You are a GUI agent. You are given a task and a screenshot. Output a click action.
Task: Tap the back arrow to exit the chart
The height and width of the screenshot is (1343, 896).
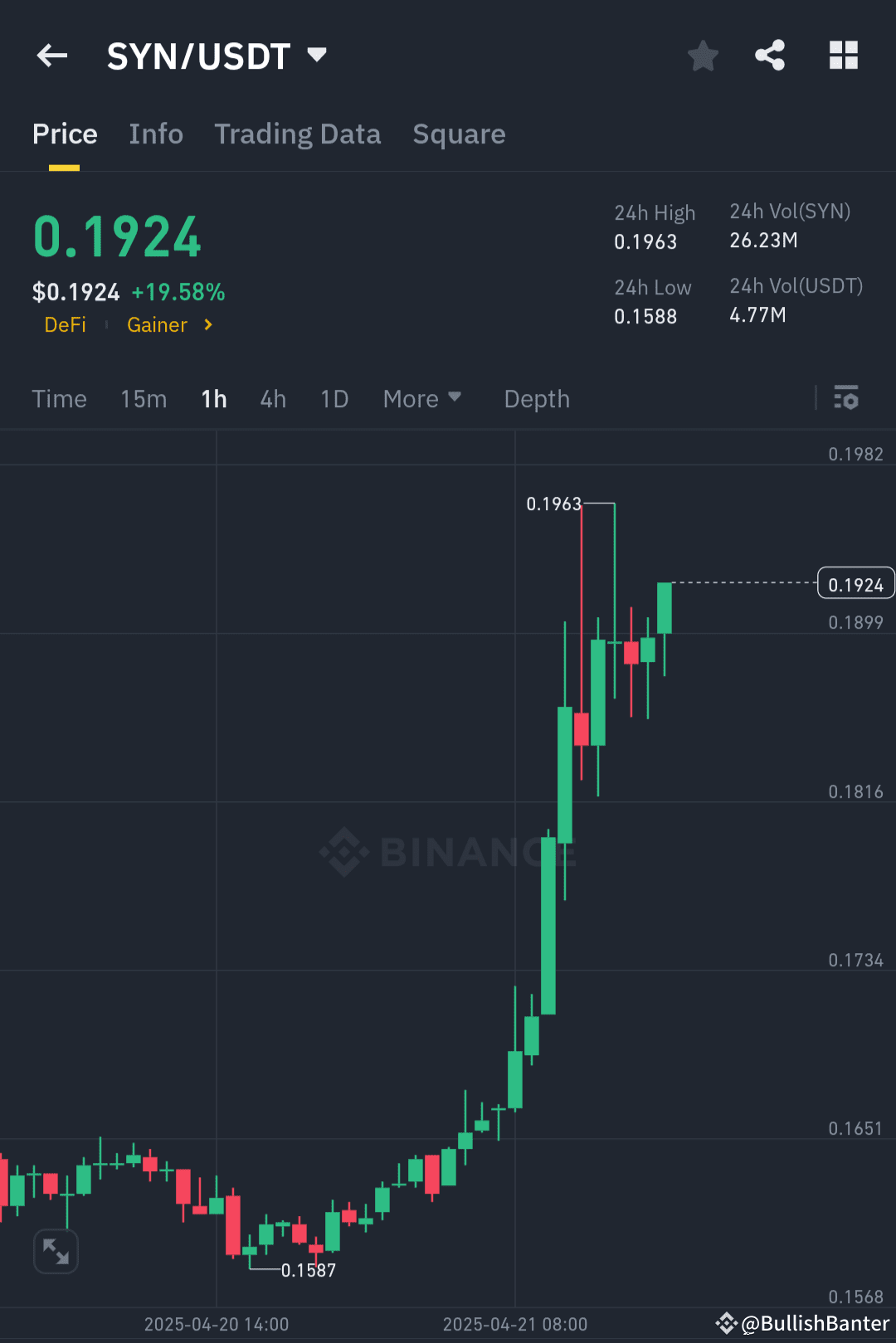pos(51,55)
